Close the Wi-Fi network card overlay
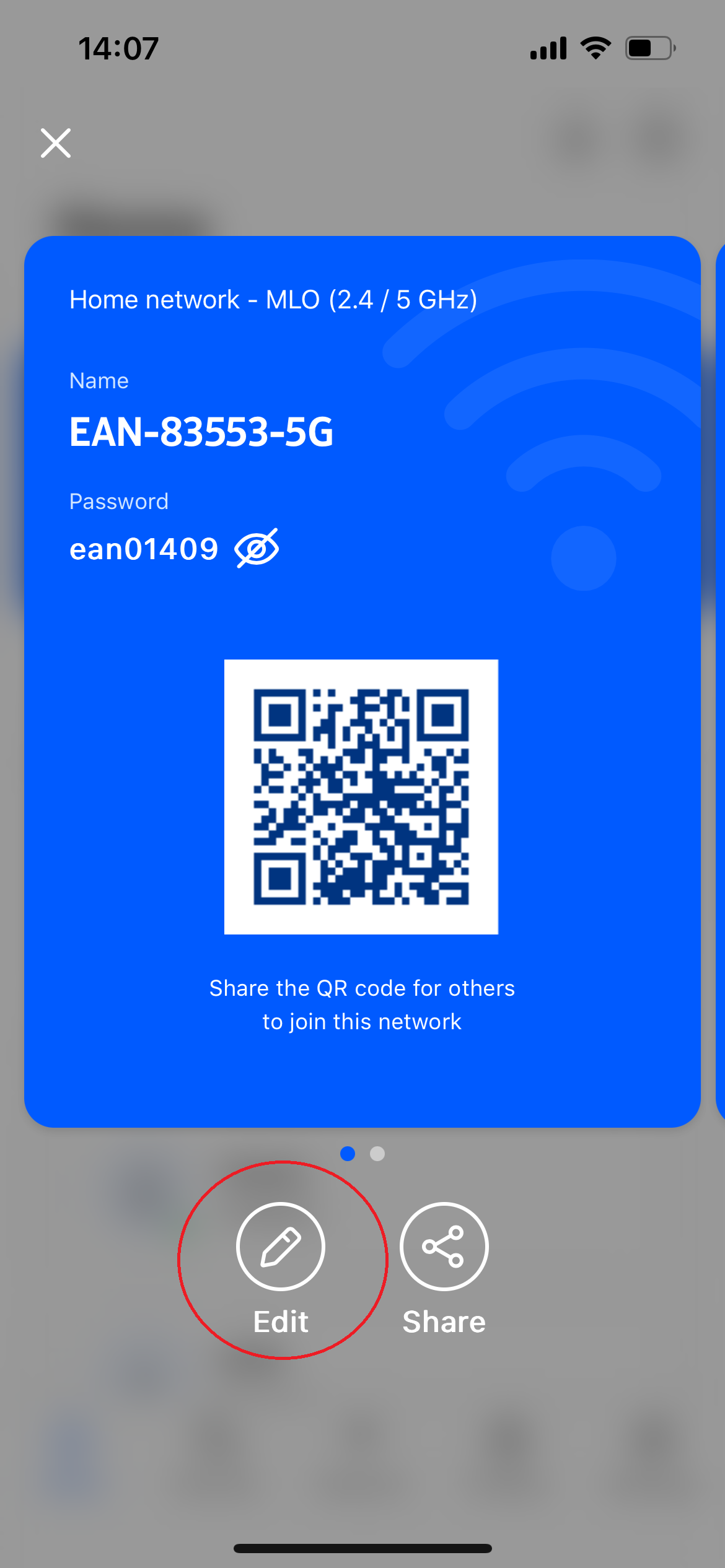725x1568 pixels. click(x=56, y=143)
